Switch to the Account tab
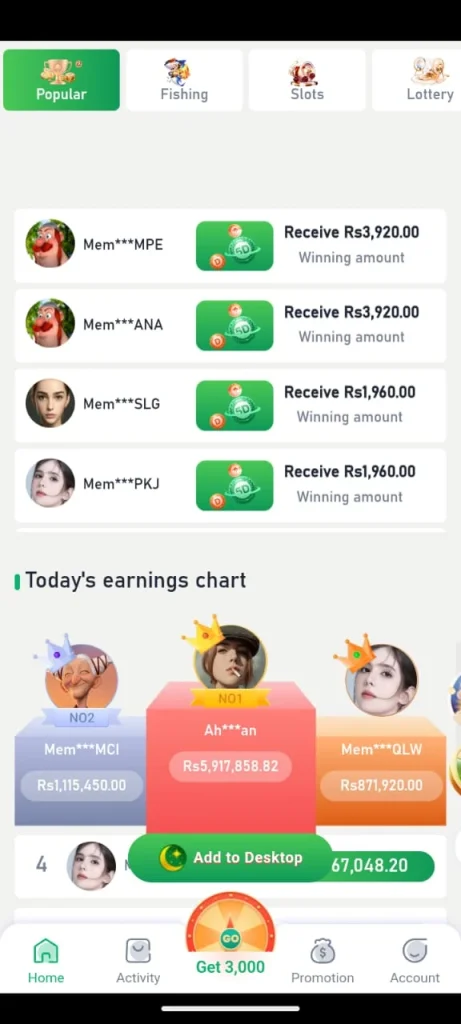 pyautogui.click(x=415, y=961)
